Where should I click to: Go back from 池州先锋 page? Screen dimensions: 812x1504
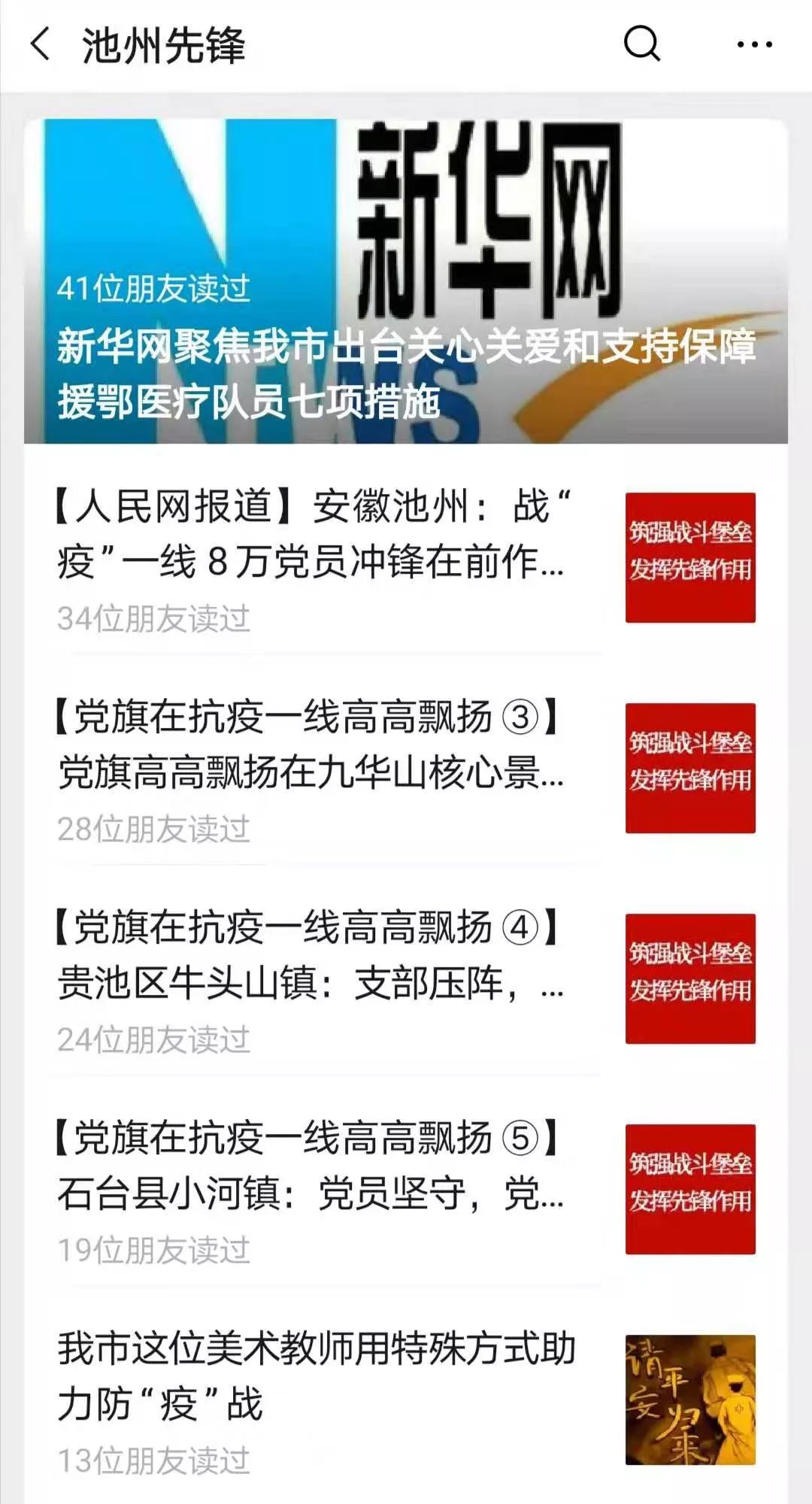(41, 44)
